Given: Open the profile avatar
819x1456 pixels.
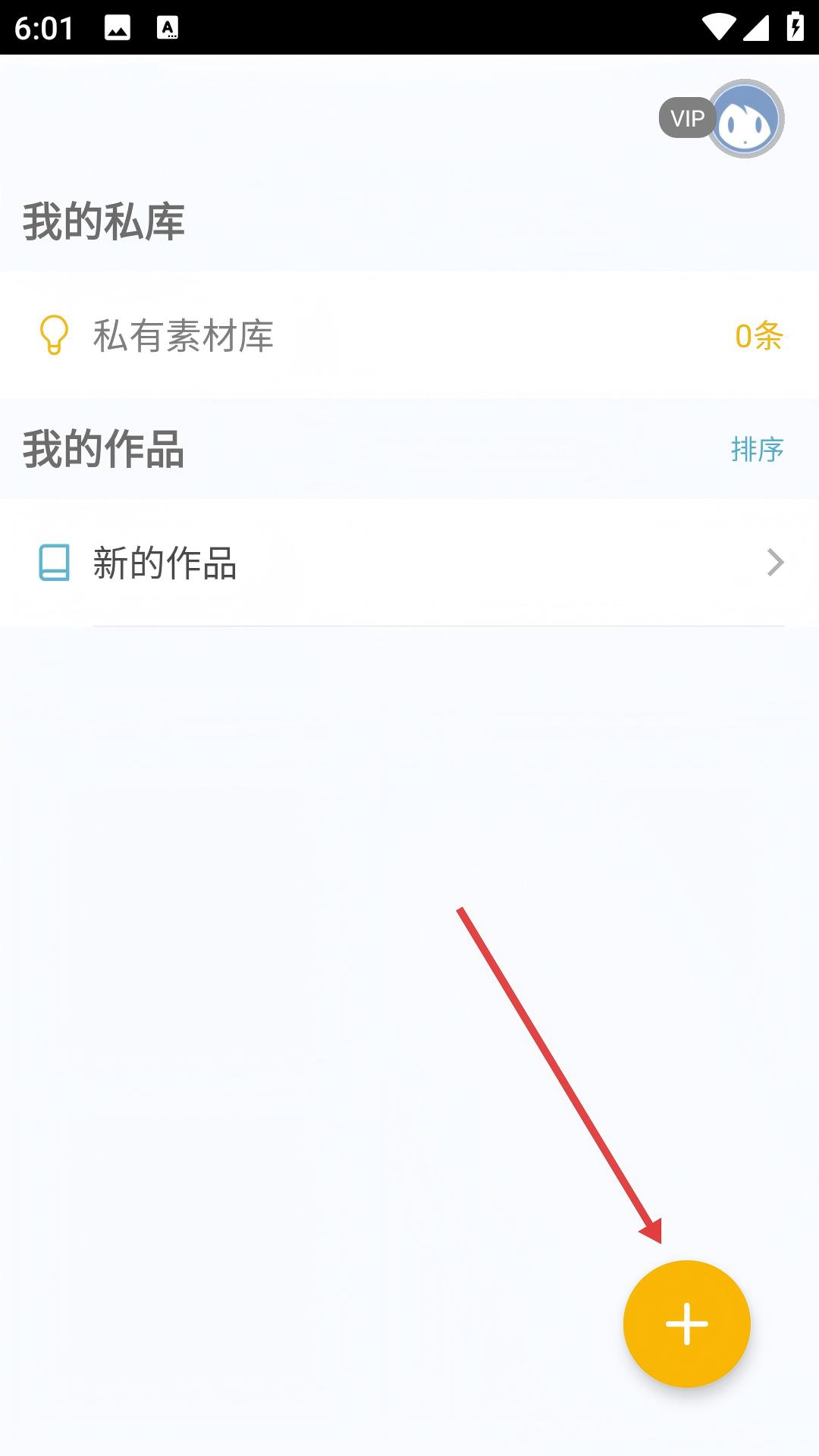Looking at the screenshot, I should pyautogui.click(x=746, y=119).
